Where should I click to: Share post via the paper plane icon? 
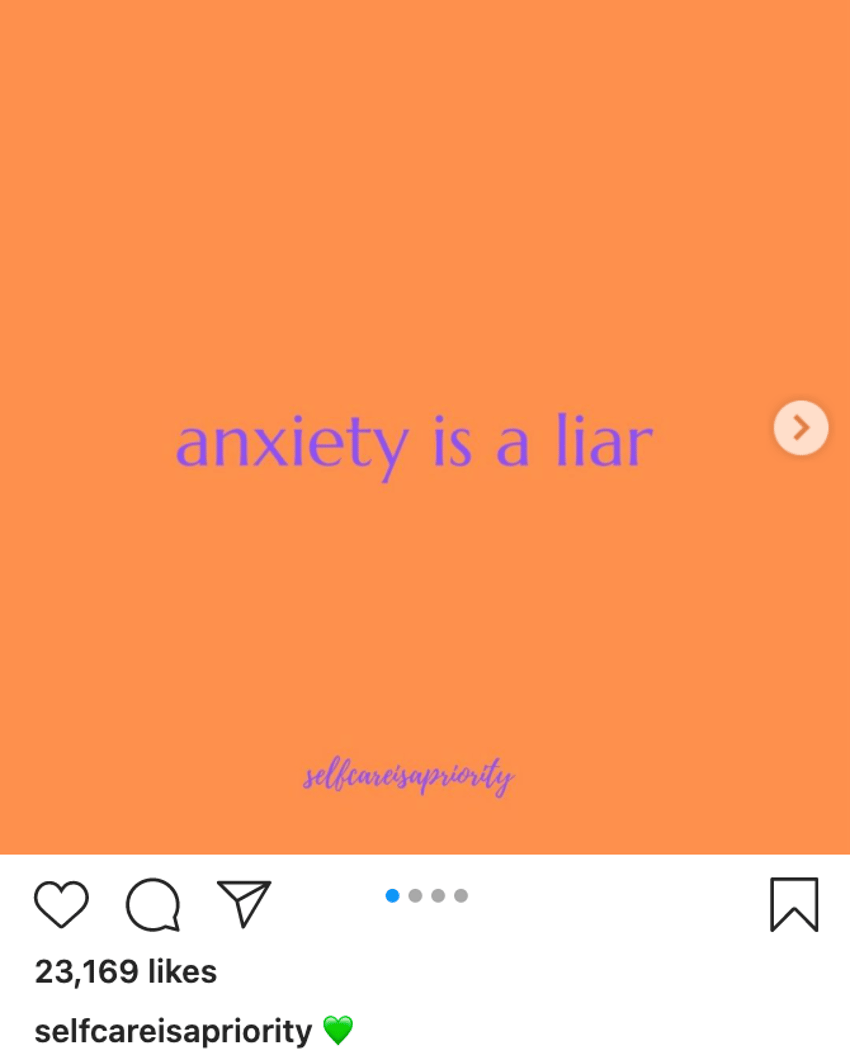244,903
